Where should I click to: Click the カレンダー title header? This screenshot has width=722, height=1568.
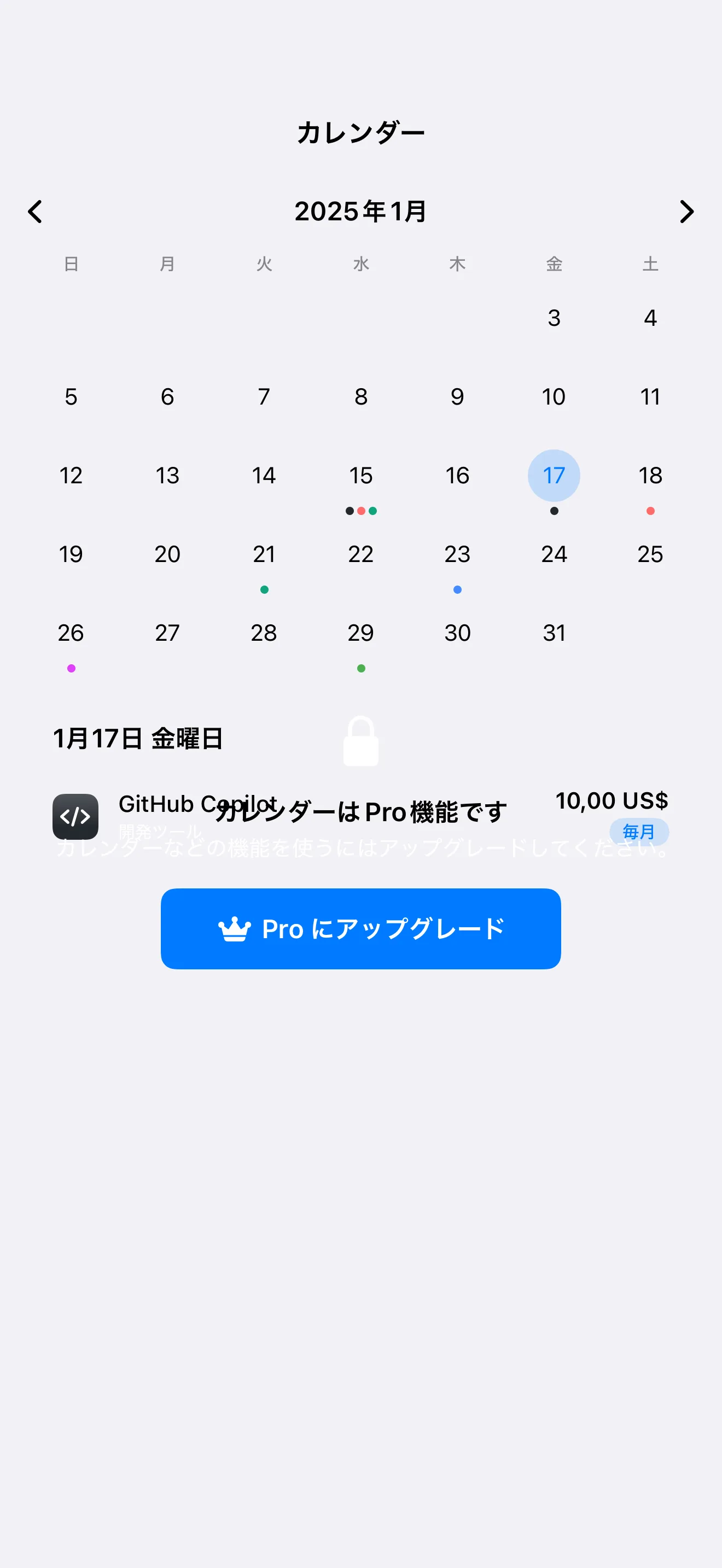point(361,131)
